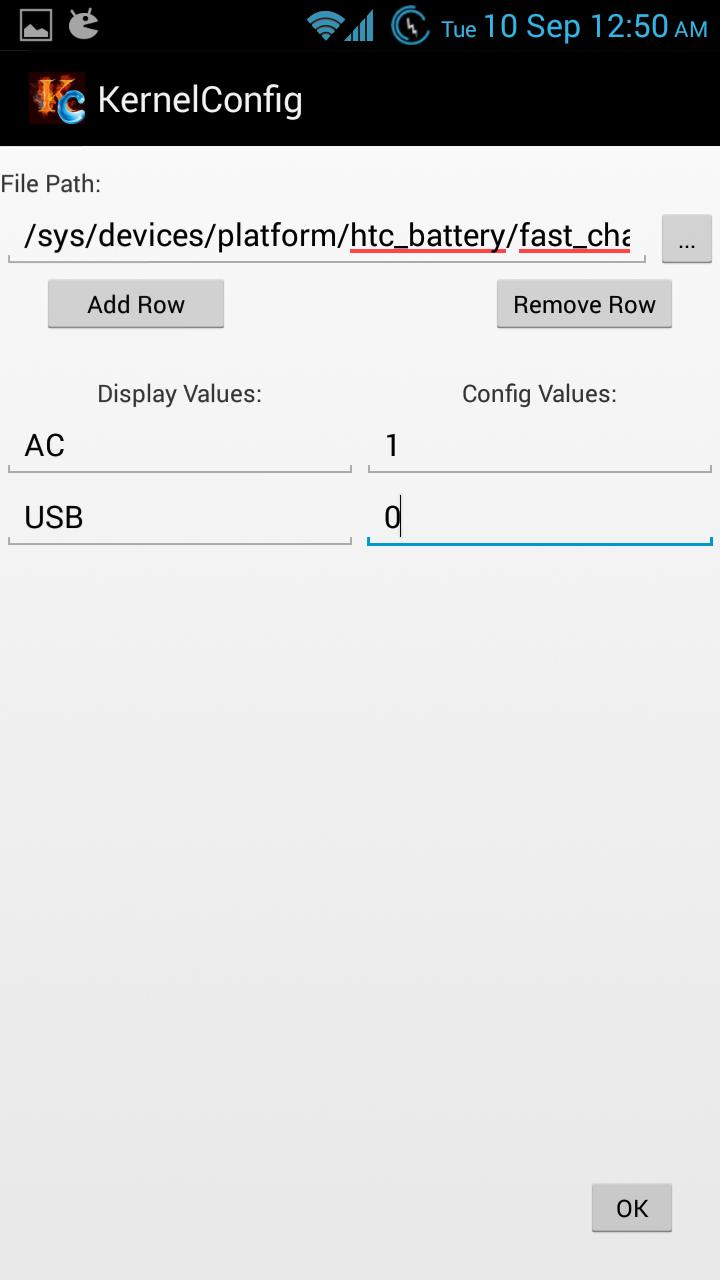Screen dimensions: 720x1280
Task: Tap the Display Values column heading
Action: click(178, 393)
